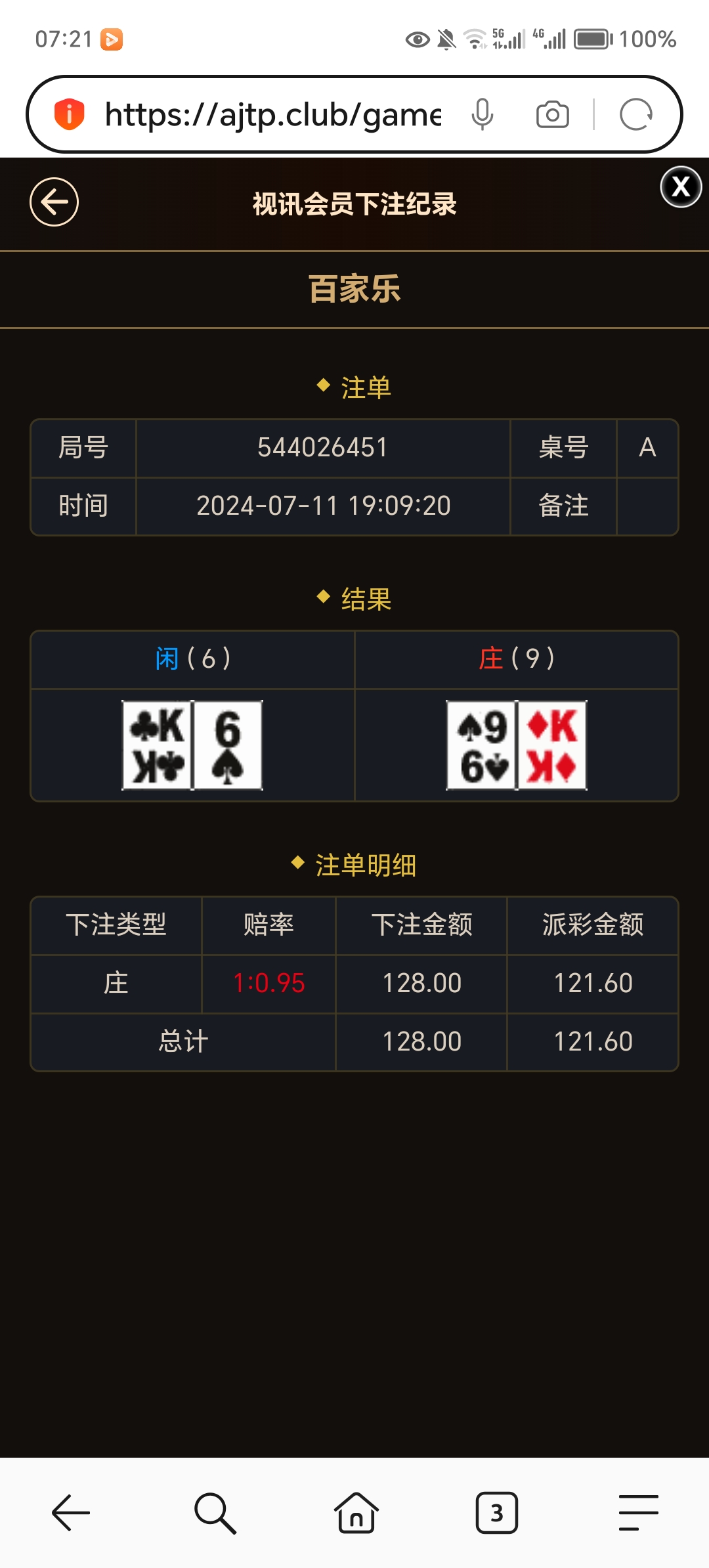
Task: Go to the browser home page
Action: 356,1513
